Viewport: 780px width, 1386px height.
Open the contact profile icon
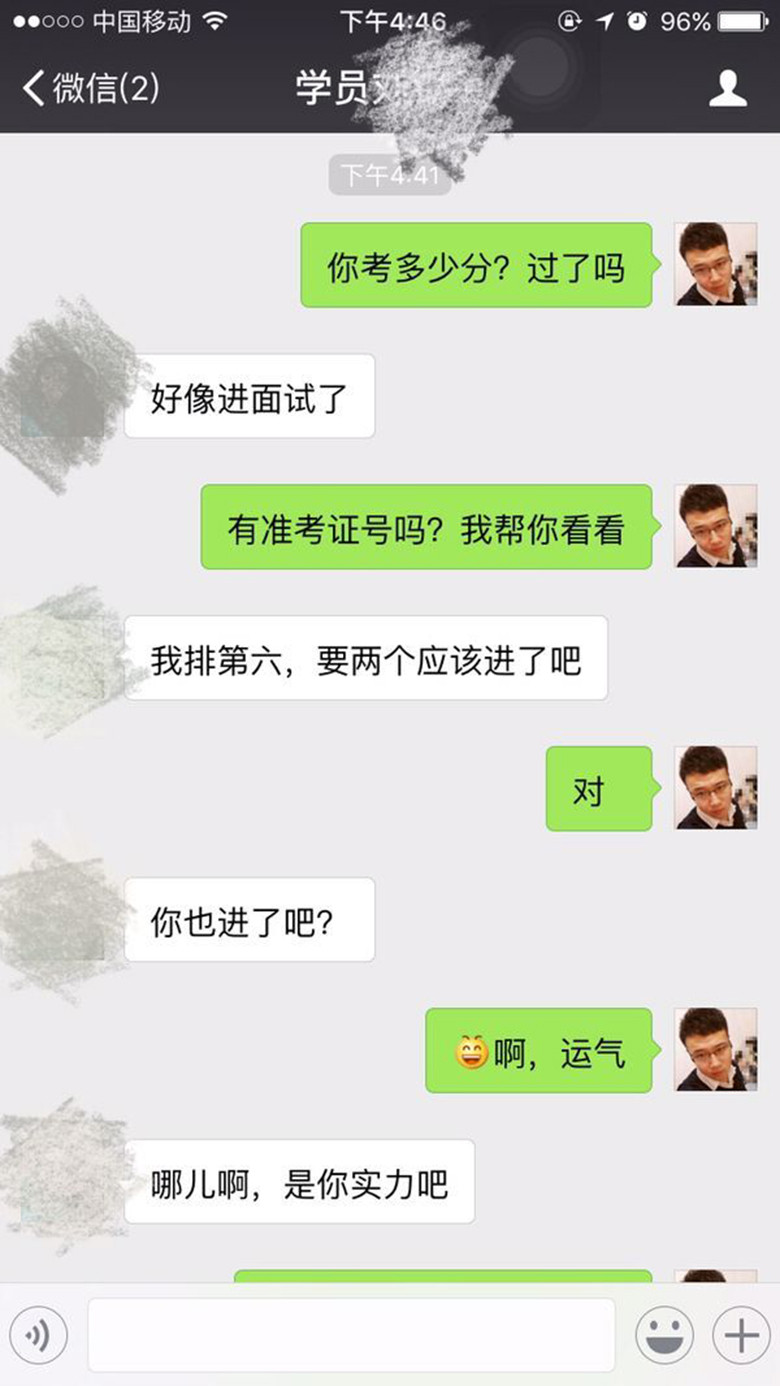click(728, 88)
